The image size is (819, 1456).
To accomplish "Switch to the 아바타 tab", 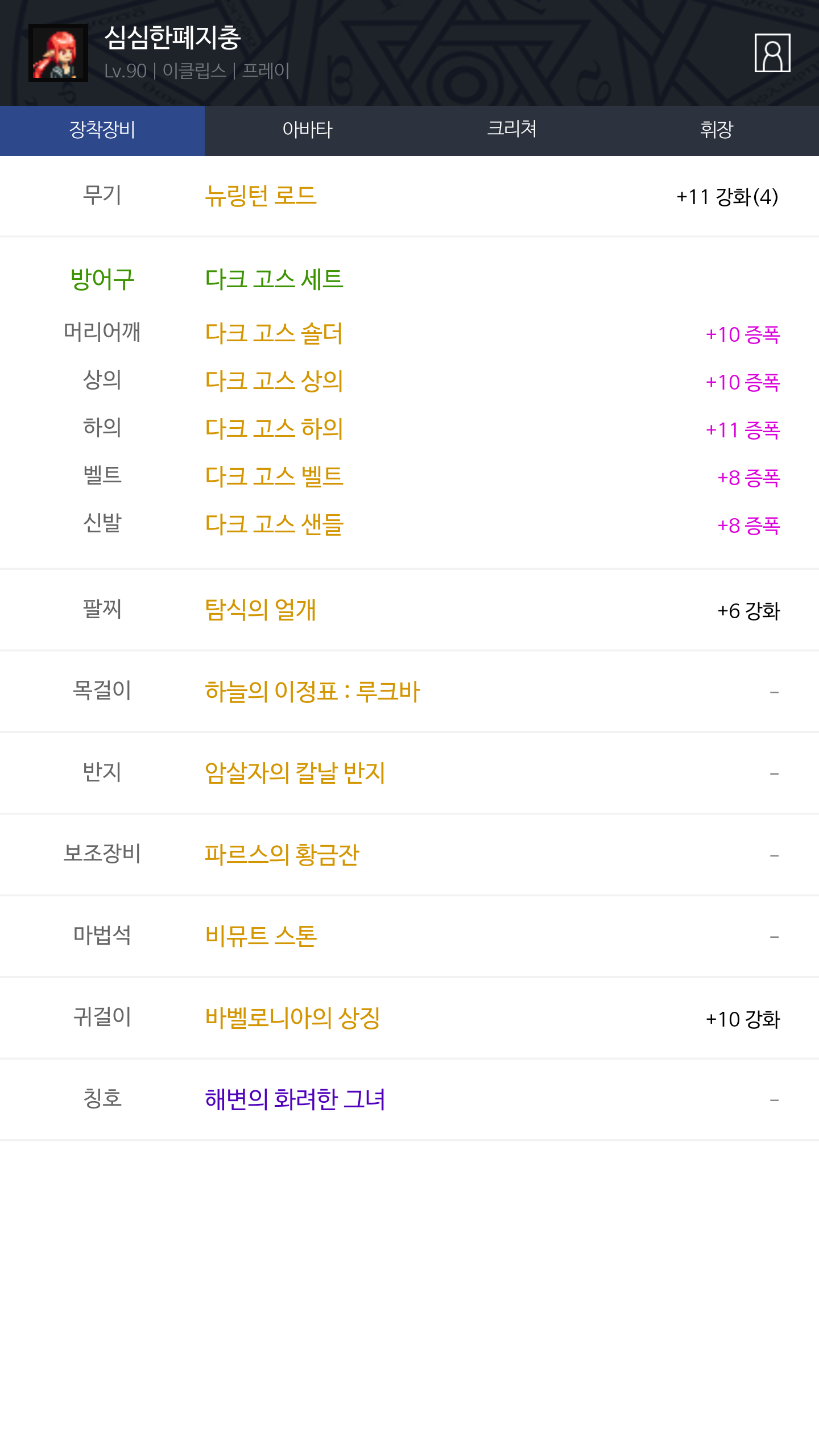I will pos(307,130).
